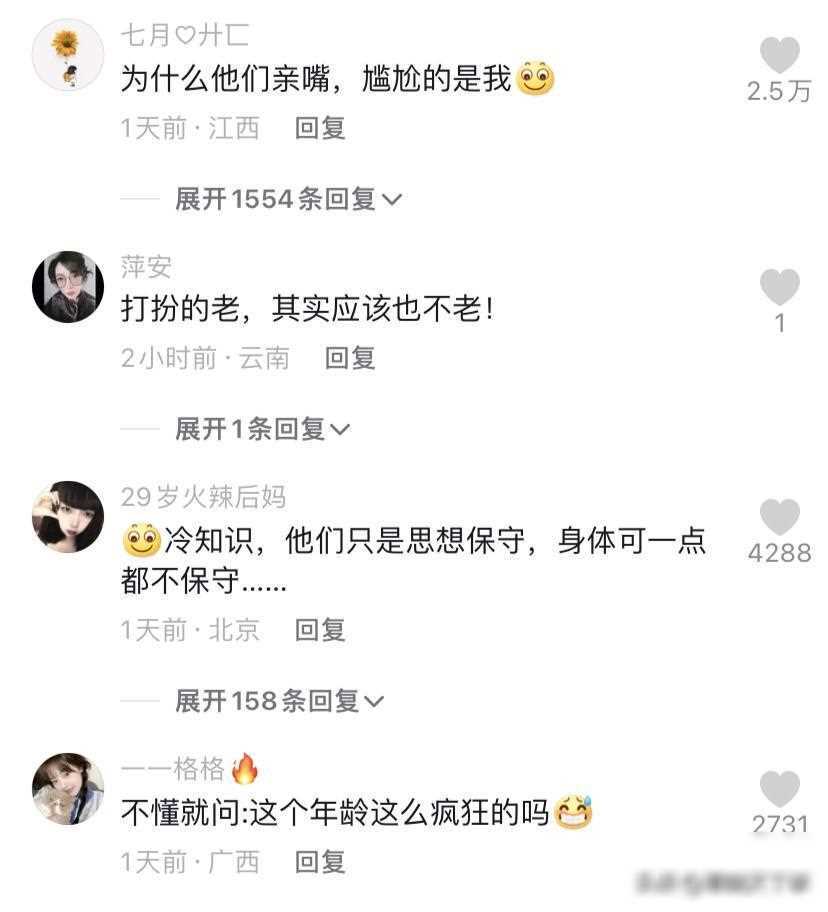Viewport: 828px width, 912px height.
Task: Reply to the comment from 江西
Action: pyautogui.click(x=320, y=128)
